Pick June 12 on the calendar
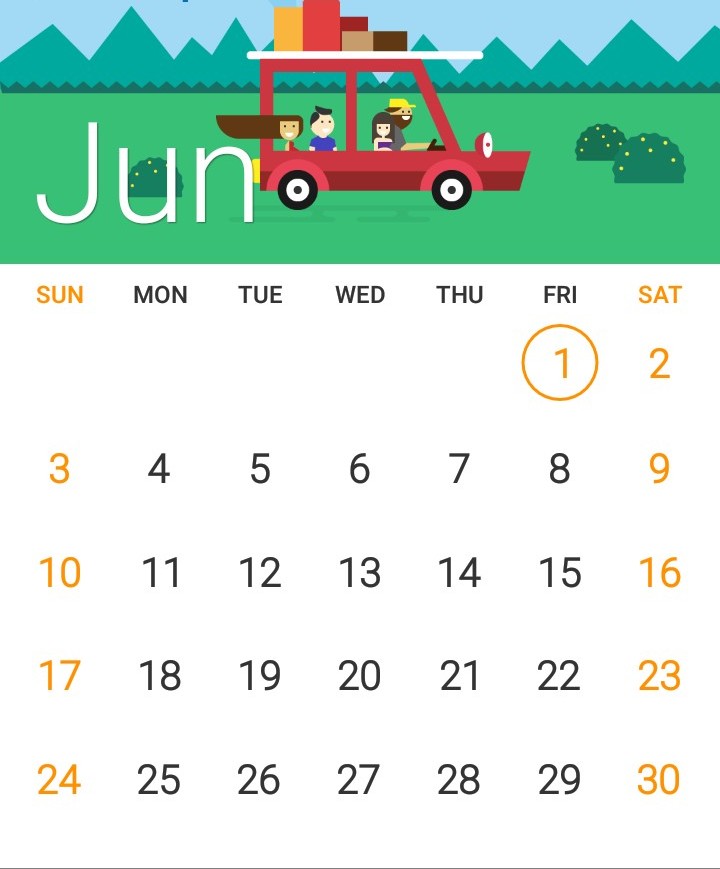The image size is (720, 869). point(260,573)
